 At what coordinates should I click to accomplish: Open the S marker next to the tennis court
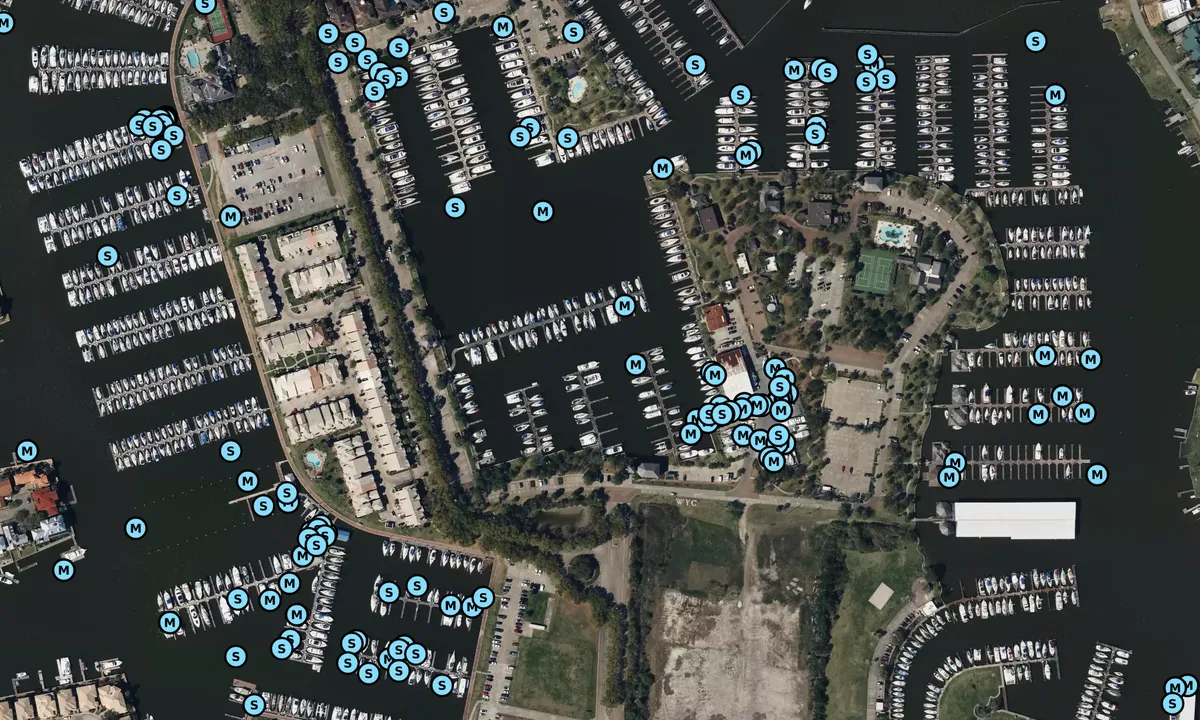pos(206,4)
